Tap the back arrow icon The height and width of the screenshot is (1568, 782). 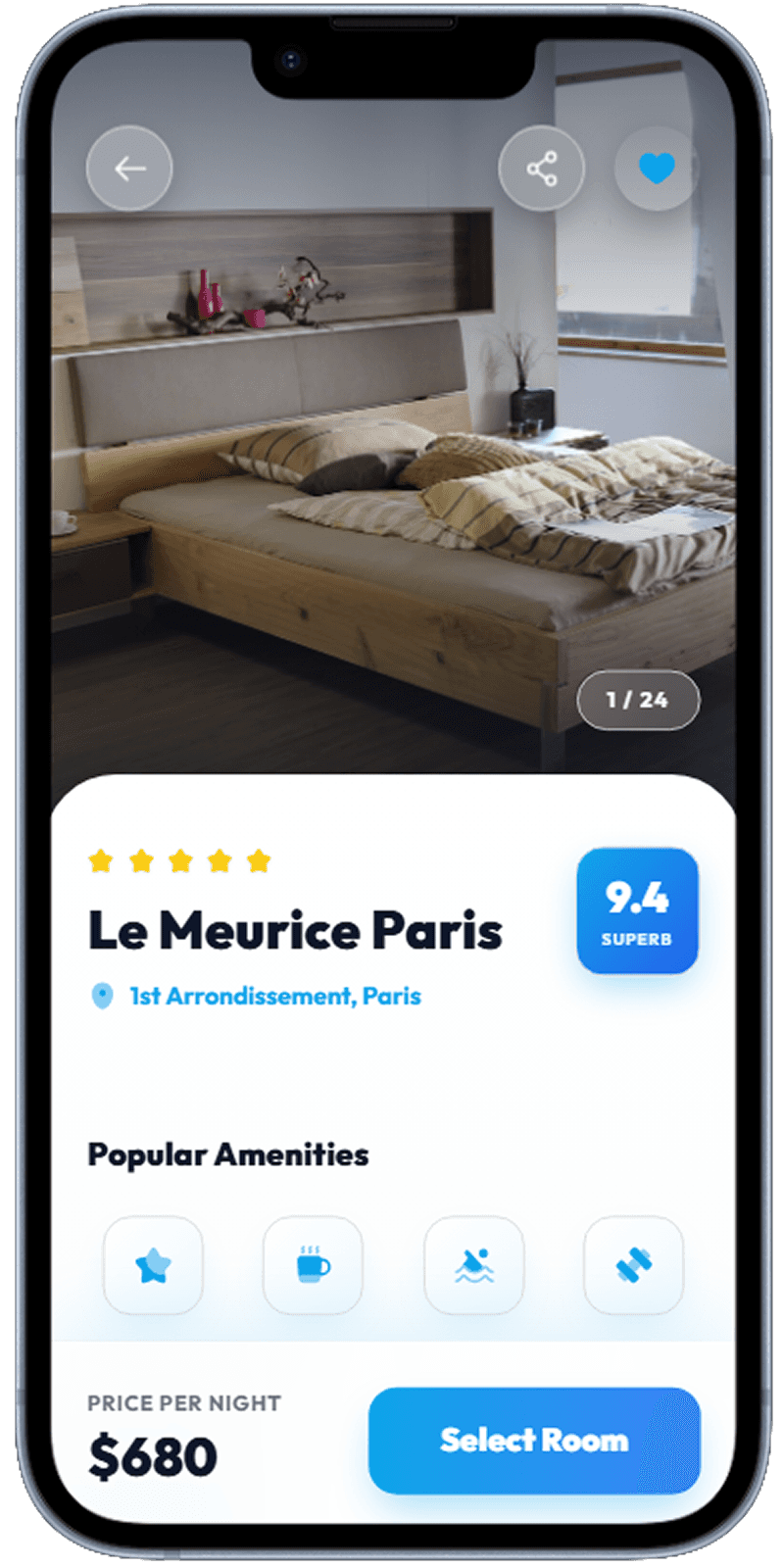(128, 168)
